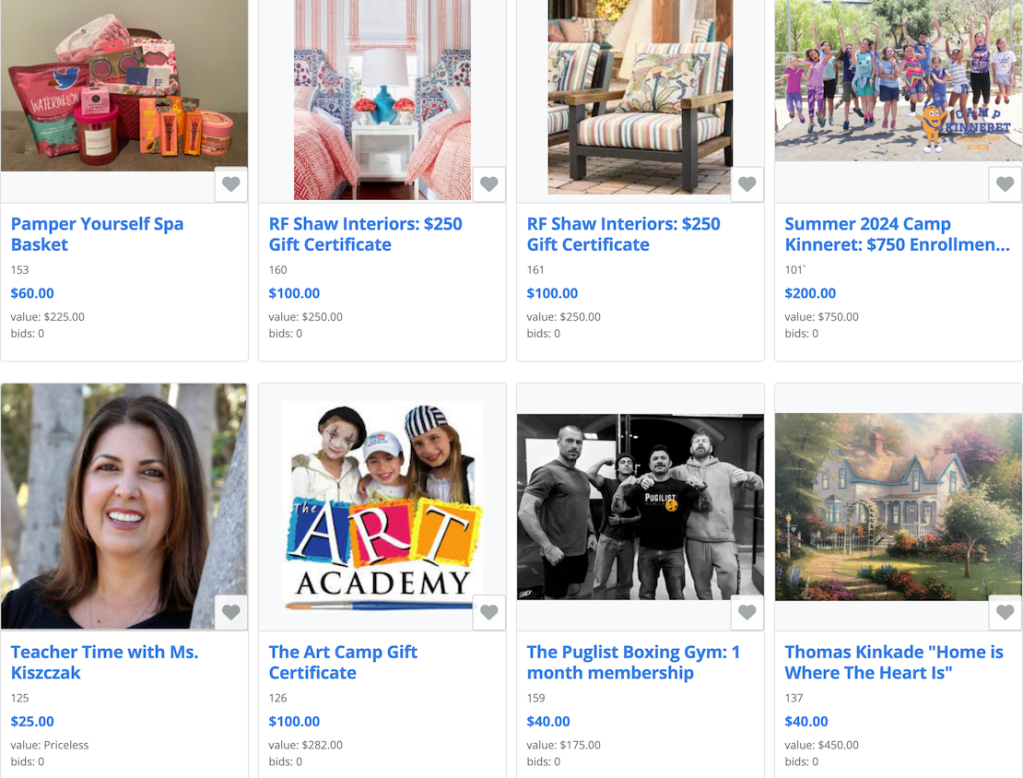Favorite Teacher Time with Ms. Kiszczak

[231, 613]
